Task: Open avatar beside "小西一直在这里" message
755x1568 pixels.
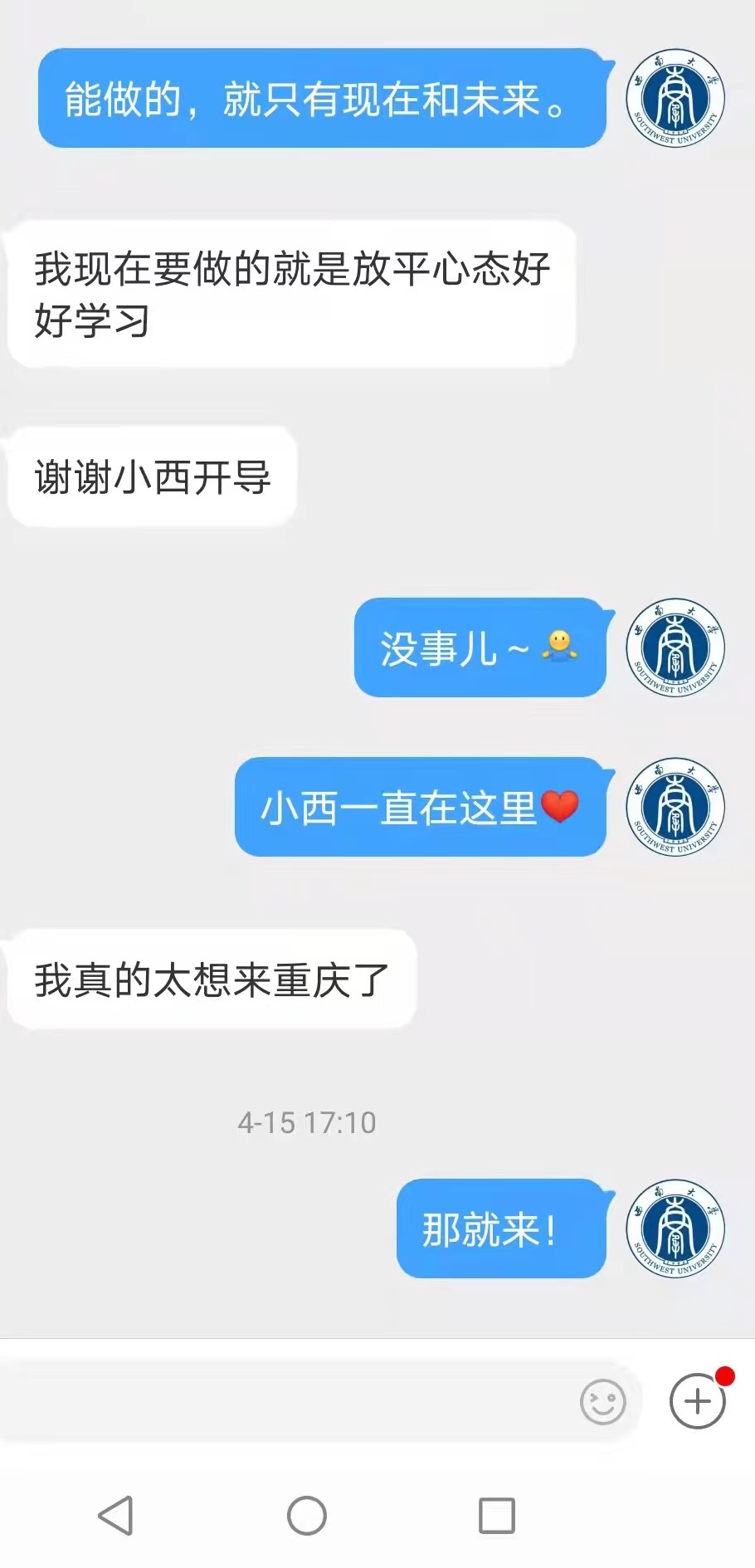Action: [675, 807]
